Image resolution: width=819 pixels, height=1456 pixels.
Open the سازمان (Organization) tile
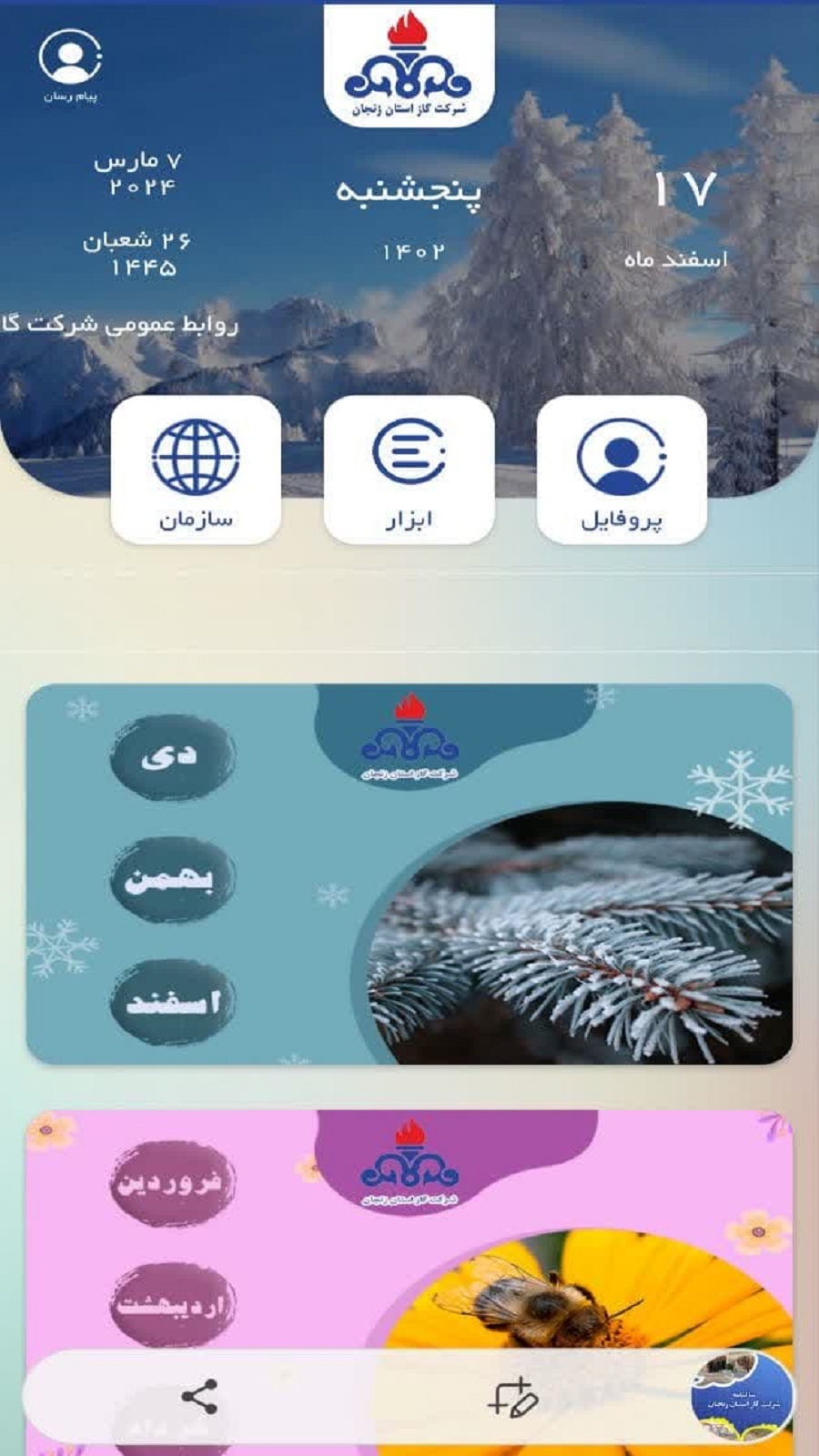(196, 470)
